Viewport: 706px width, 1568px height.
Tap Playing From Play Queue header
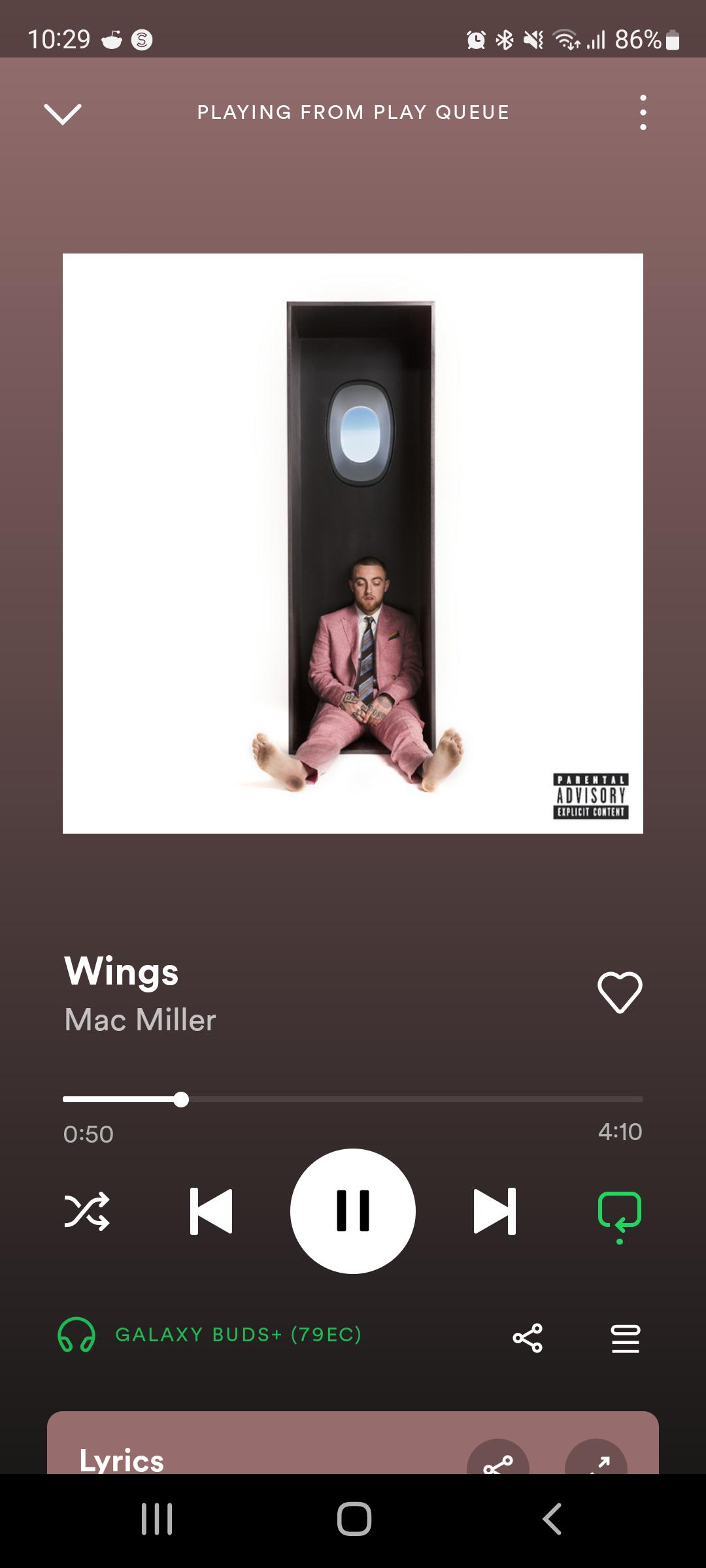(x=353, y=112)
